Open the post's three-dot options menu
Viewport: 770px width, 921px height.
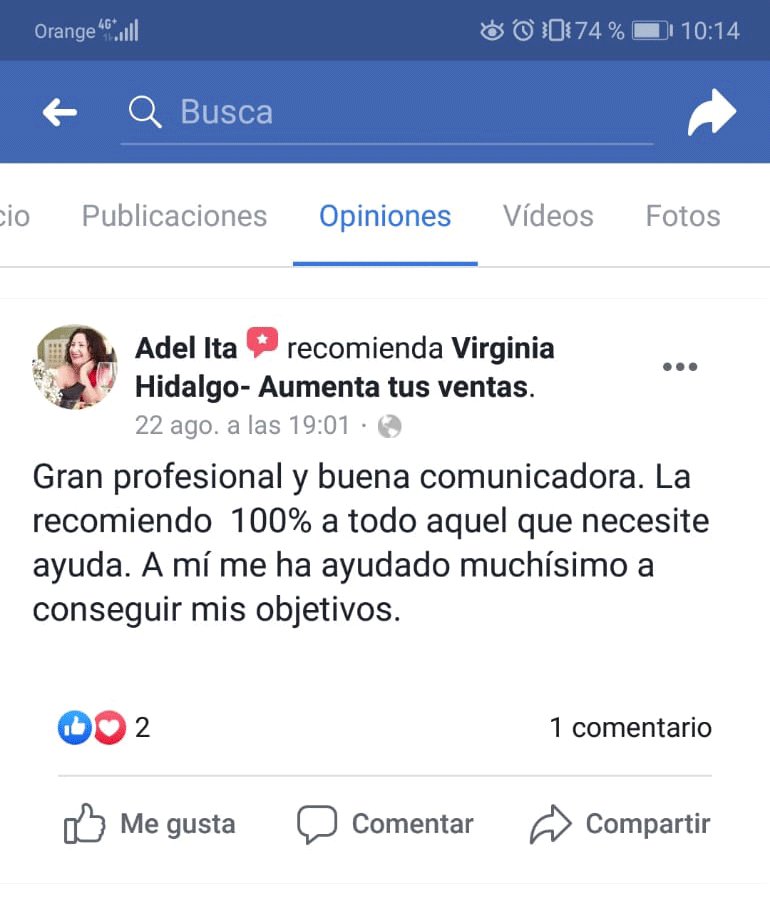680,367
